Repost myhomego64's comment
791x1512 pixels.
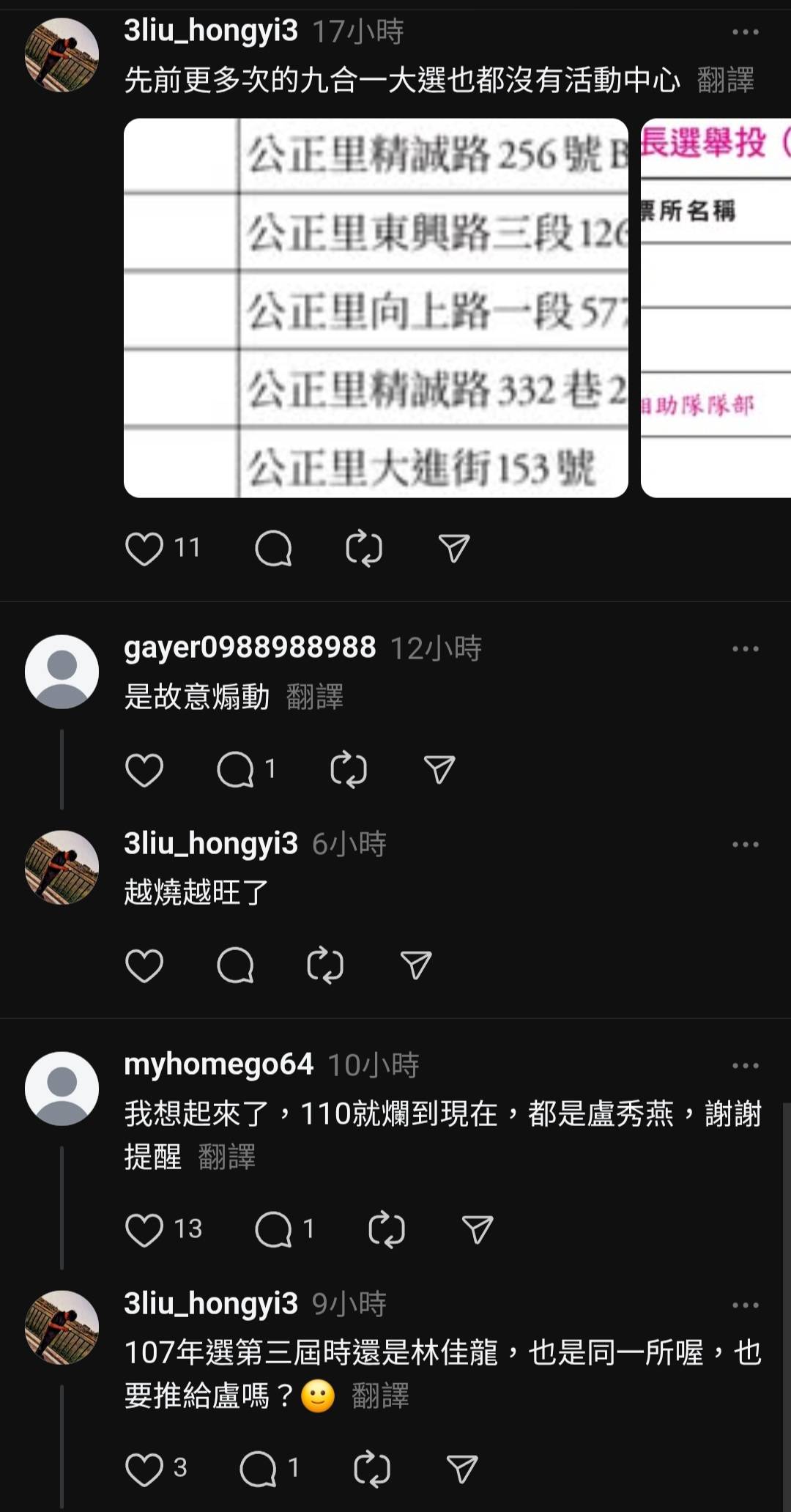point(387,1229)
